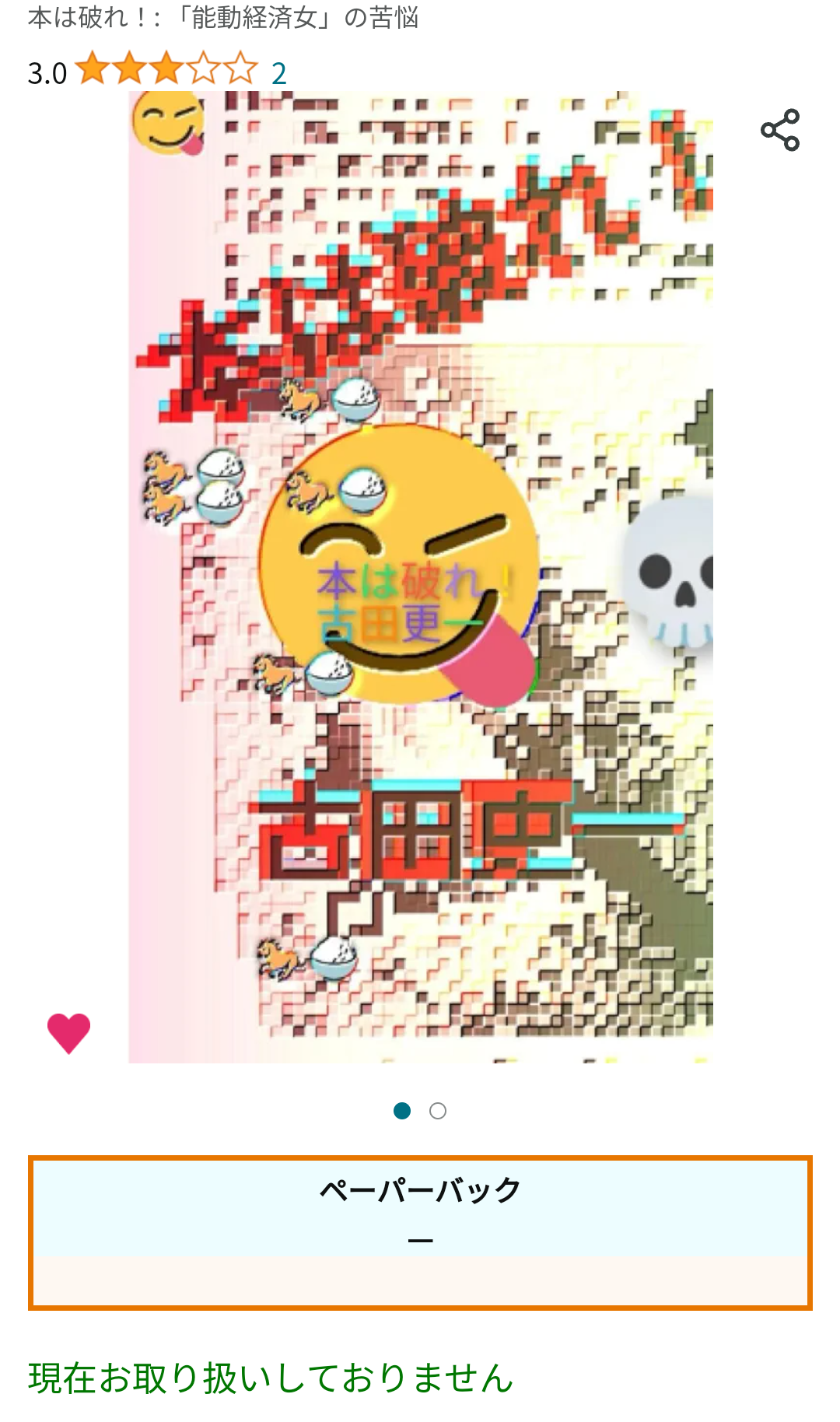The height and width of the screenshot is (1422, 840).
Task: Open the 2 customer reviews link
Action: click(x=278, y=73)
